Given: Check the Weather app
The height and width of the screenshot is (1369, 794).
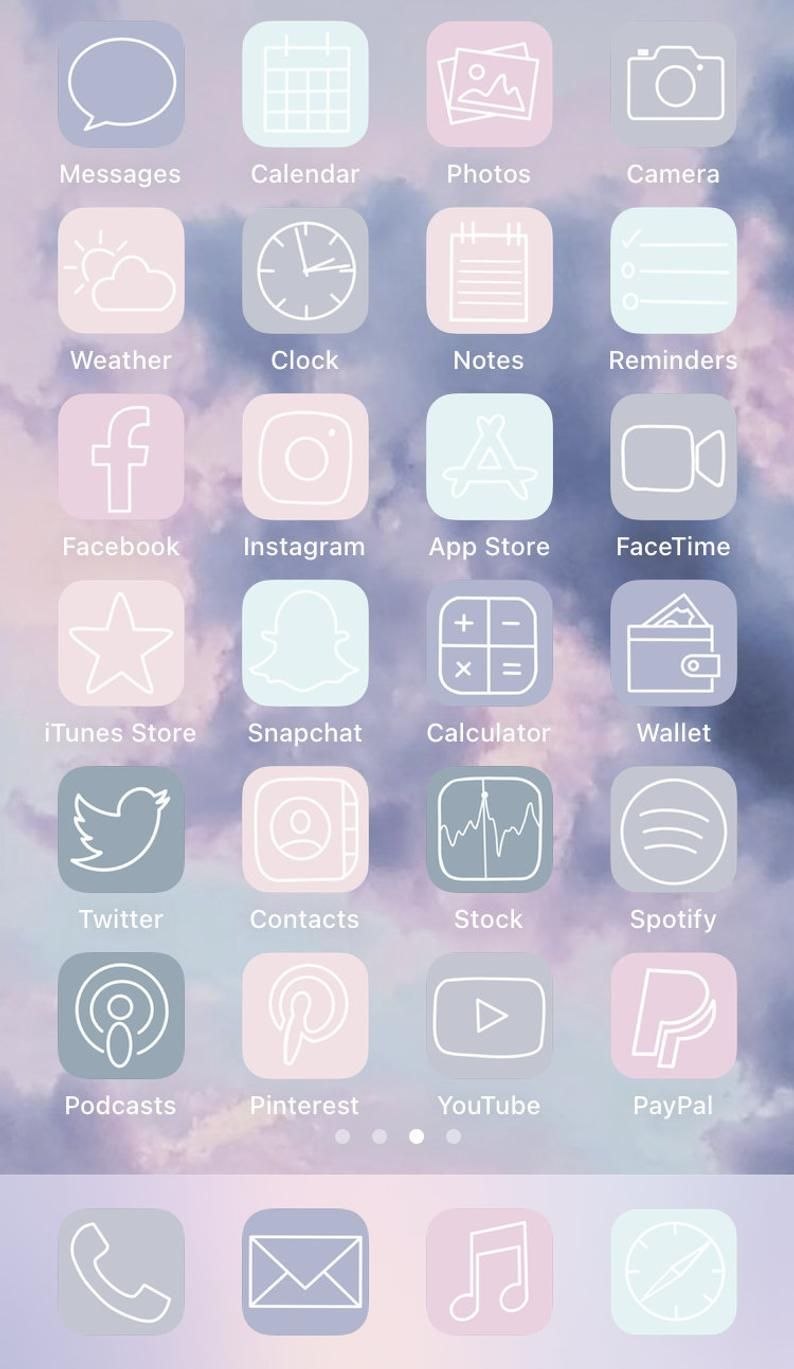Looking at the screenshot, I should [121, 270].
